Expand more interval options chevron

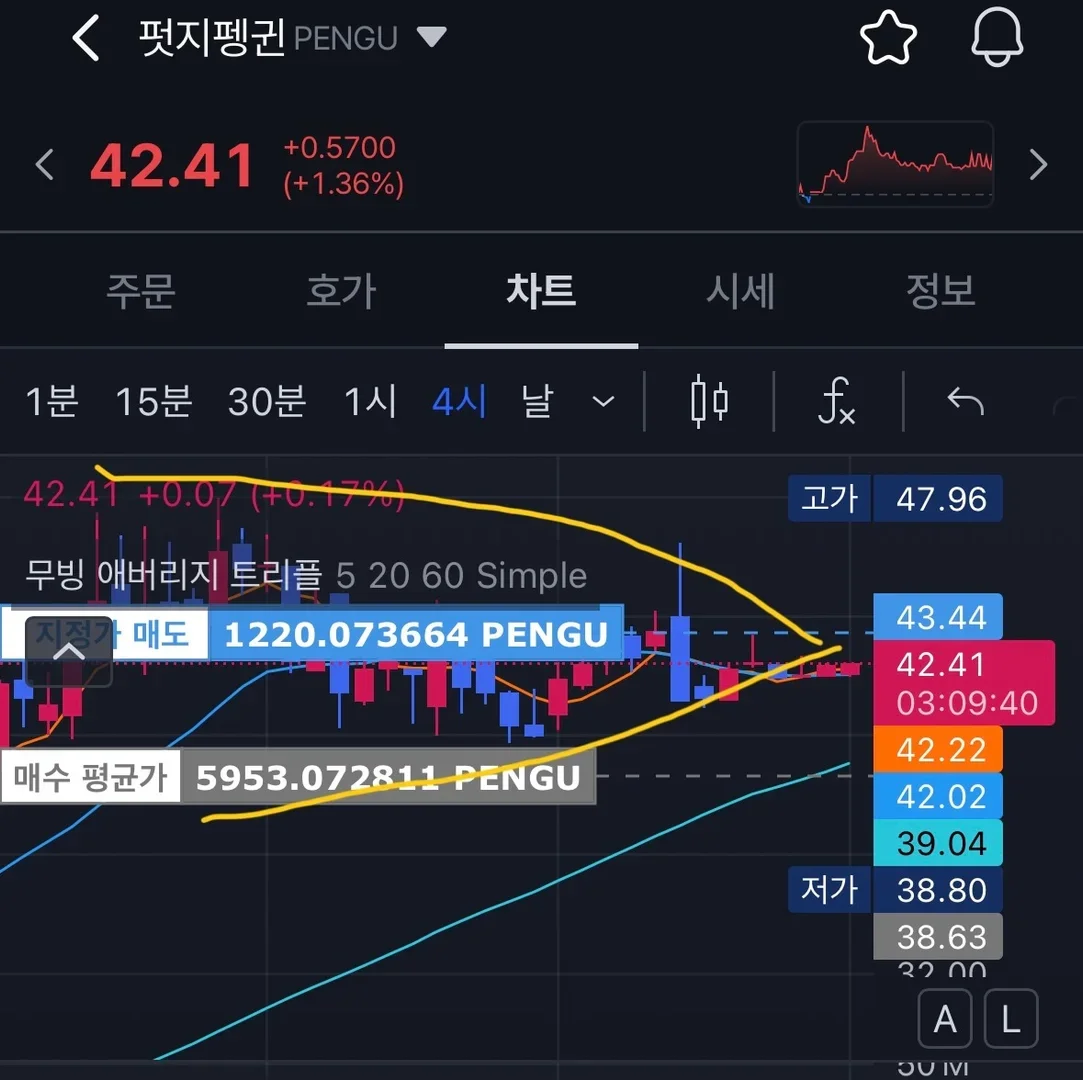pyautogui.click(x=603, y=402)
